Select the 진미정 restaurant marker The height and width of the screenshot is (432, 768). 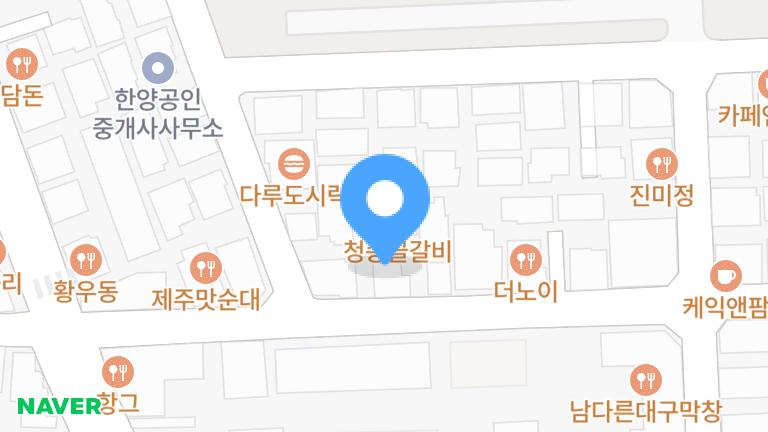click(662, 162)
